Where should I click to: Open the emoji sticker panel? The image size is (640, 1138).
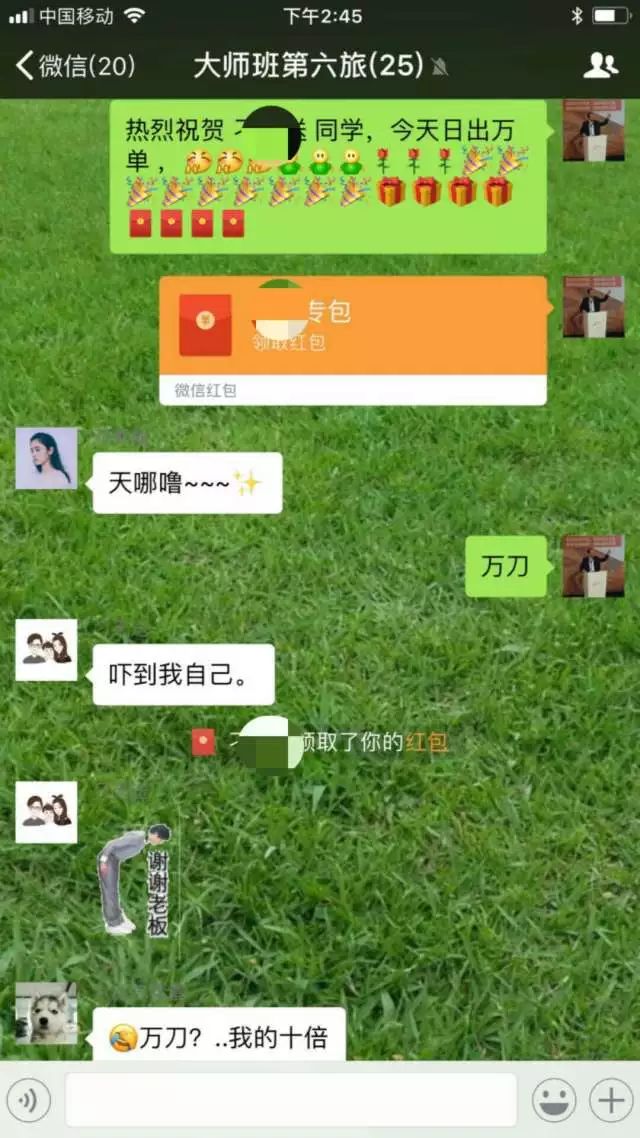click(552, 1100)
